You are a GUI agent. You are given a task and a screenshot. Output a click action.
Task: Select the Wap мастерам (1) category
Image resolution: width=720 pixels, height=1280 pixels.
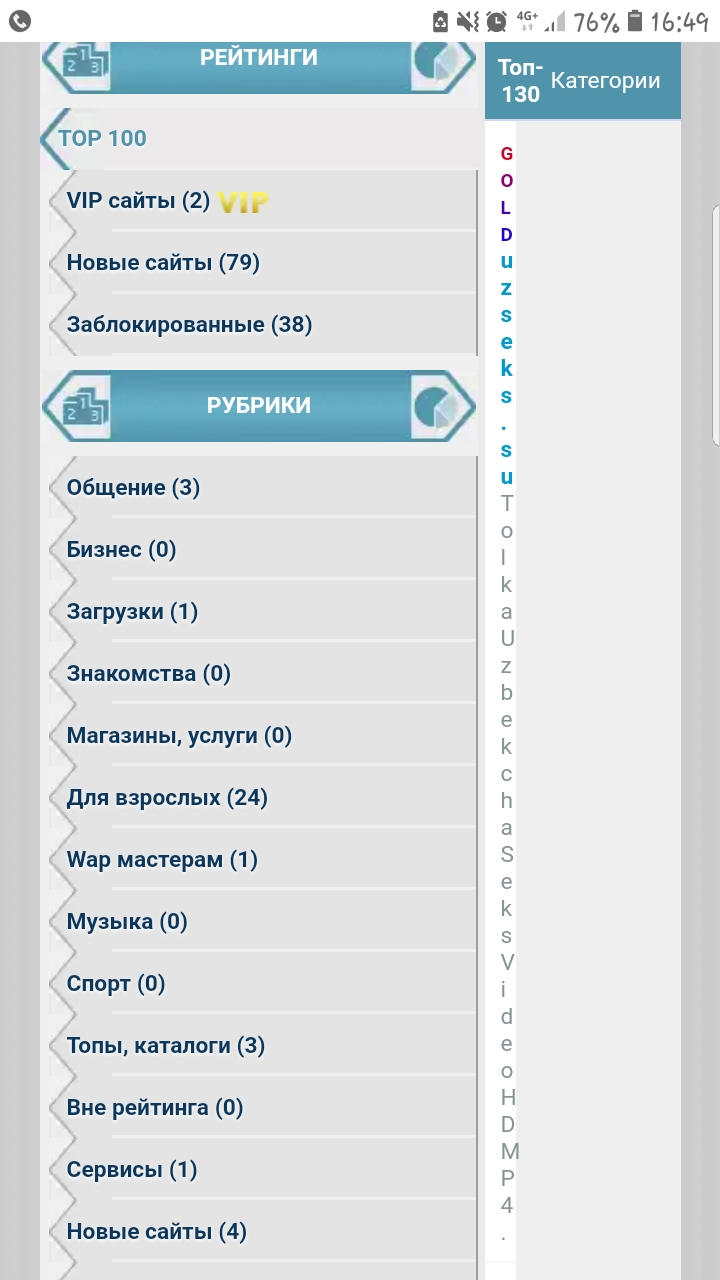[162, 860]
